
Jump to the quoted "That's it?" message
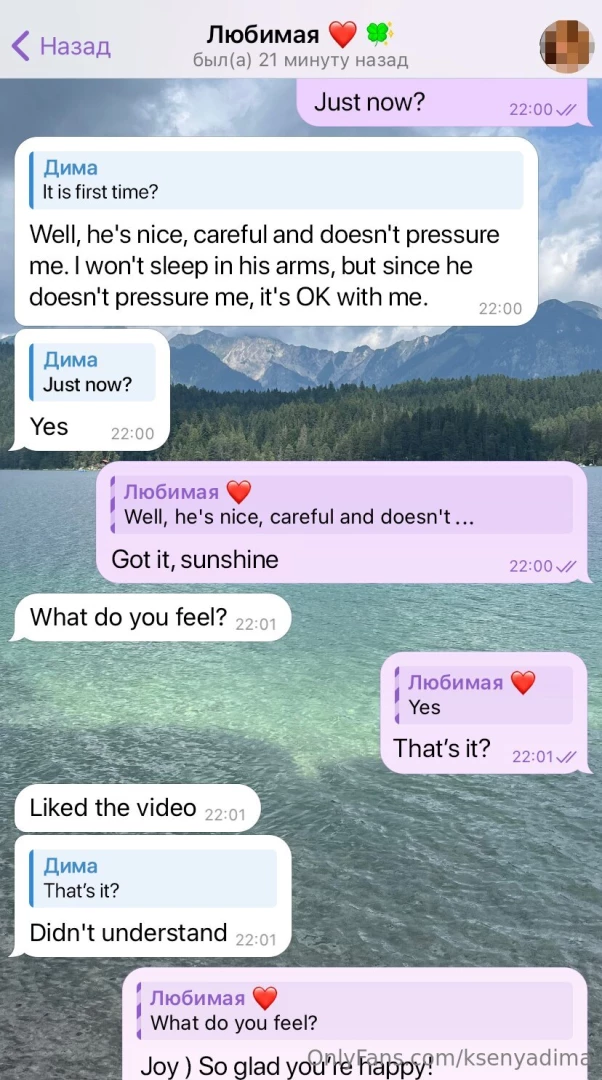coord(152,878)
